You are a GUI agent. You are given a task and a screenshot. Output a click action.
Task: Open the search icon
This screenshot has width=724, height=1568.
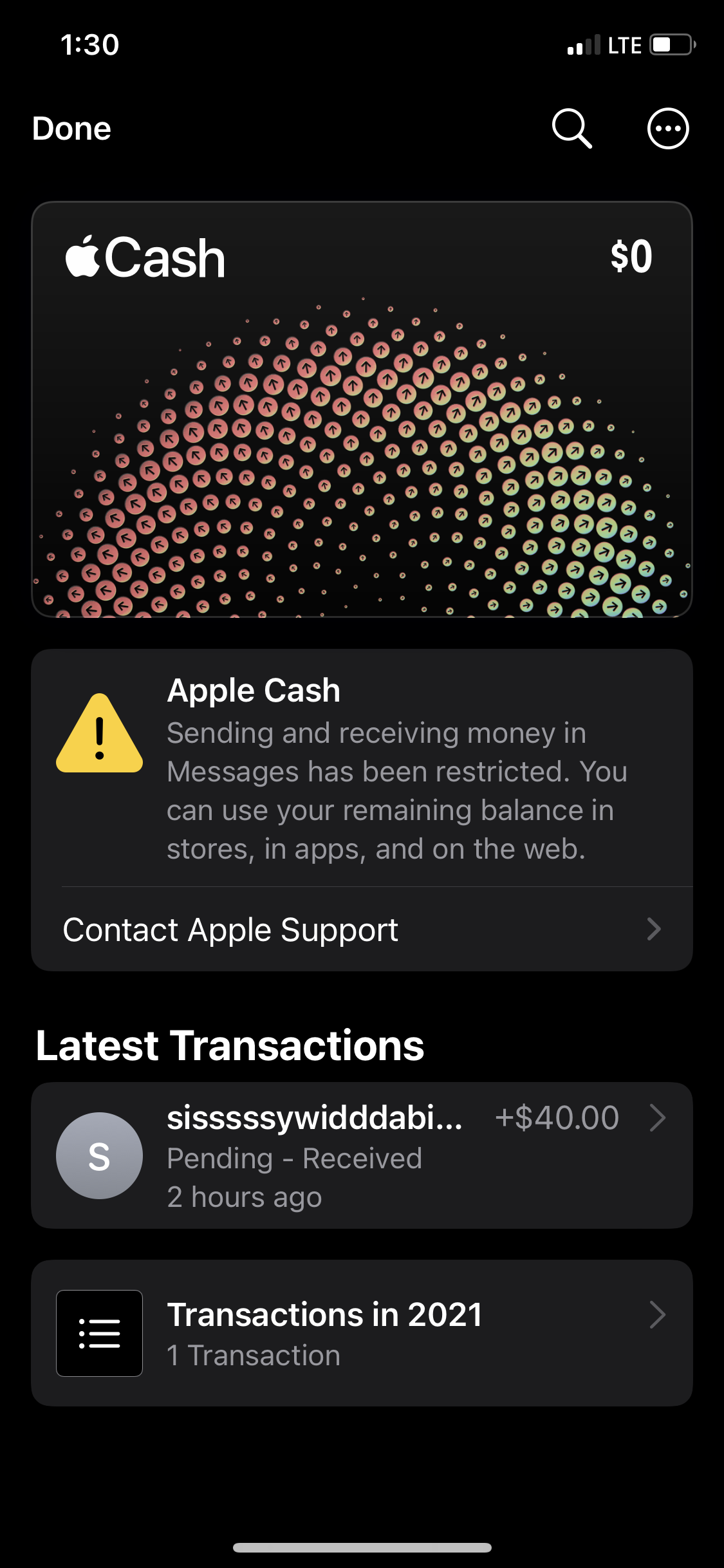coord(571,129)
